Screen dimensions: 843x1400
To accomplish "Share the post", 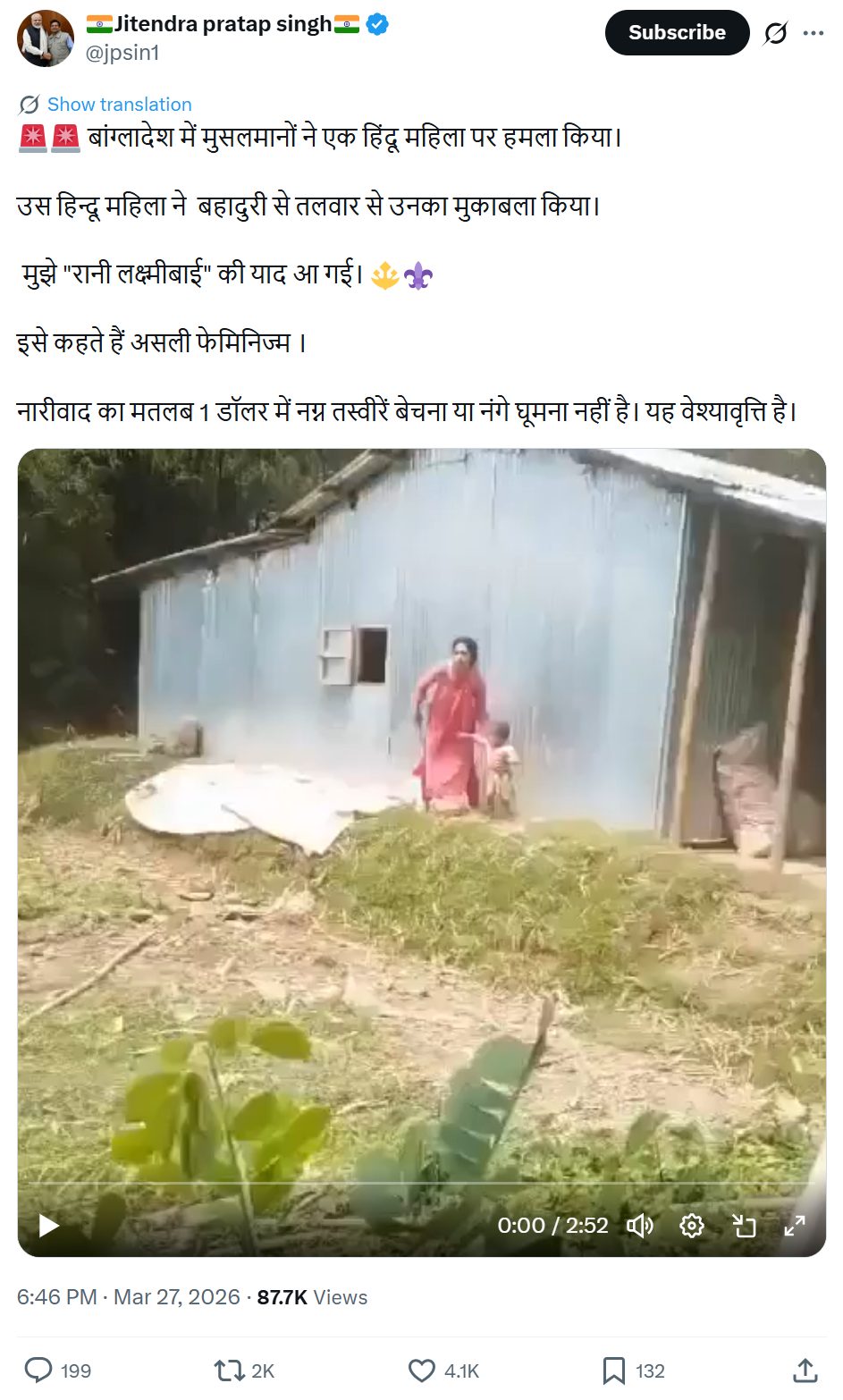I will tap(805, 1370).
